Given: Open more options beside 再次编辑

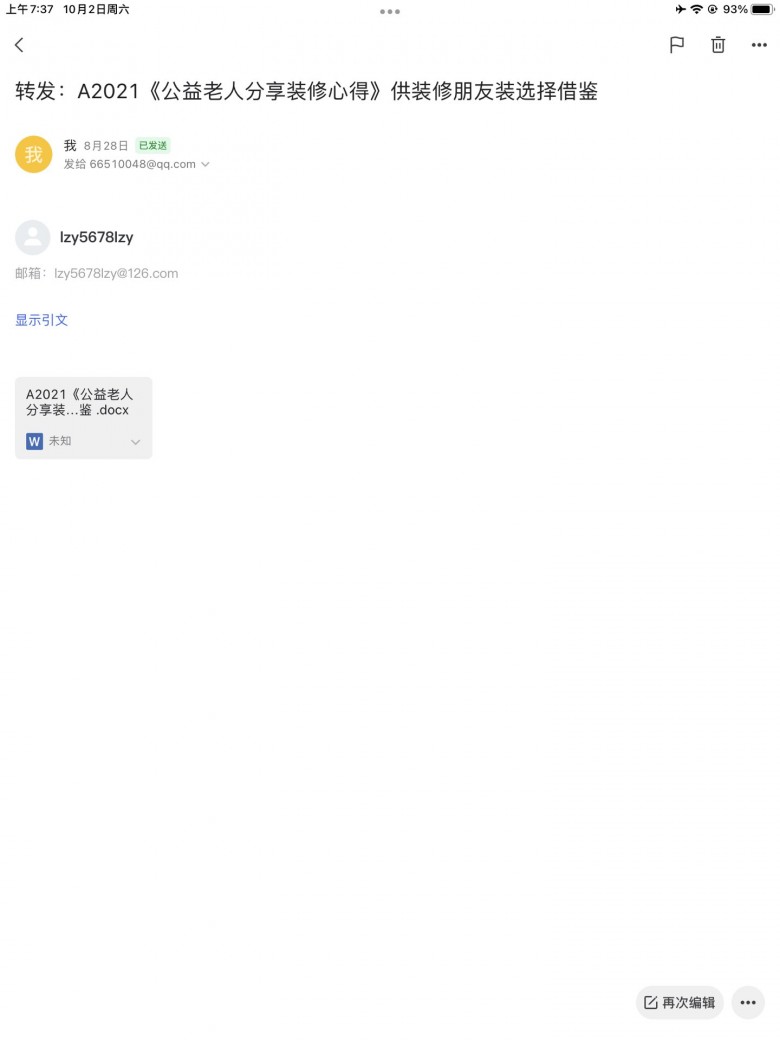Looking at the screenshot, I should (748, 1002).
